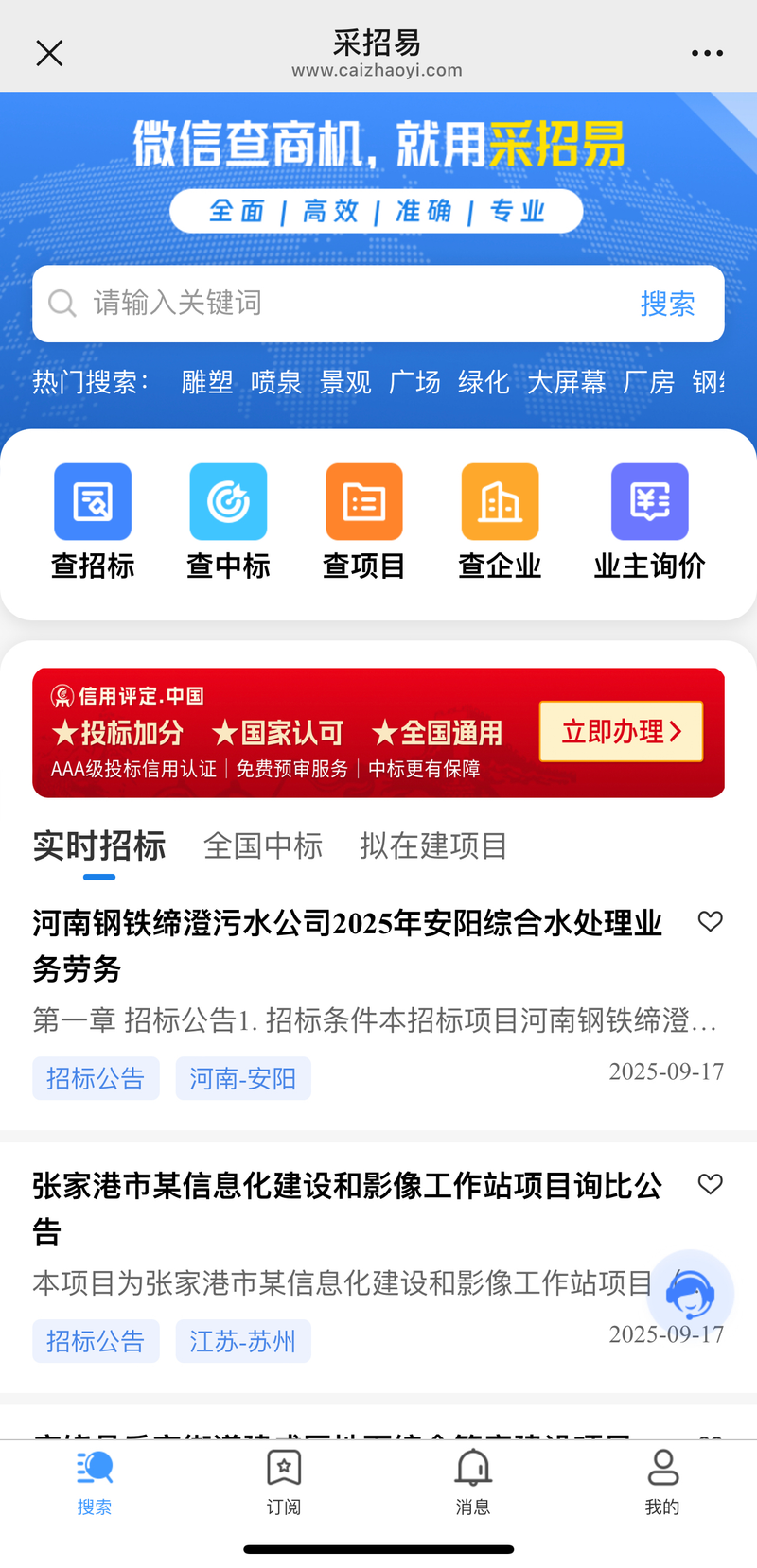
Task: Click the 招标公告 tag on first listing
Action: pos(96,1078)
